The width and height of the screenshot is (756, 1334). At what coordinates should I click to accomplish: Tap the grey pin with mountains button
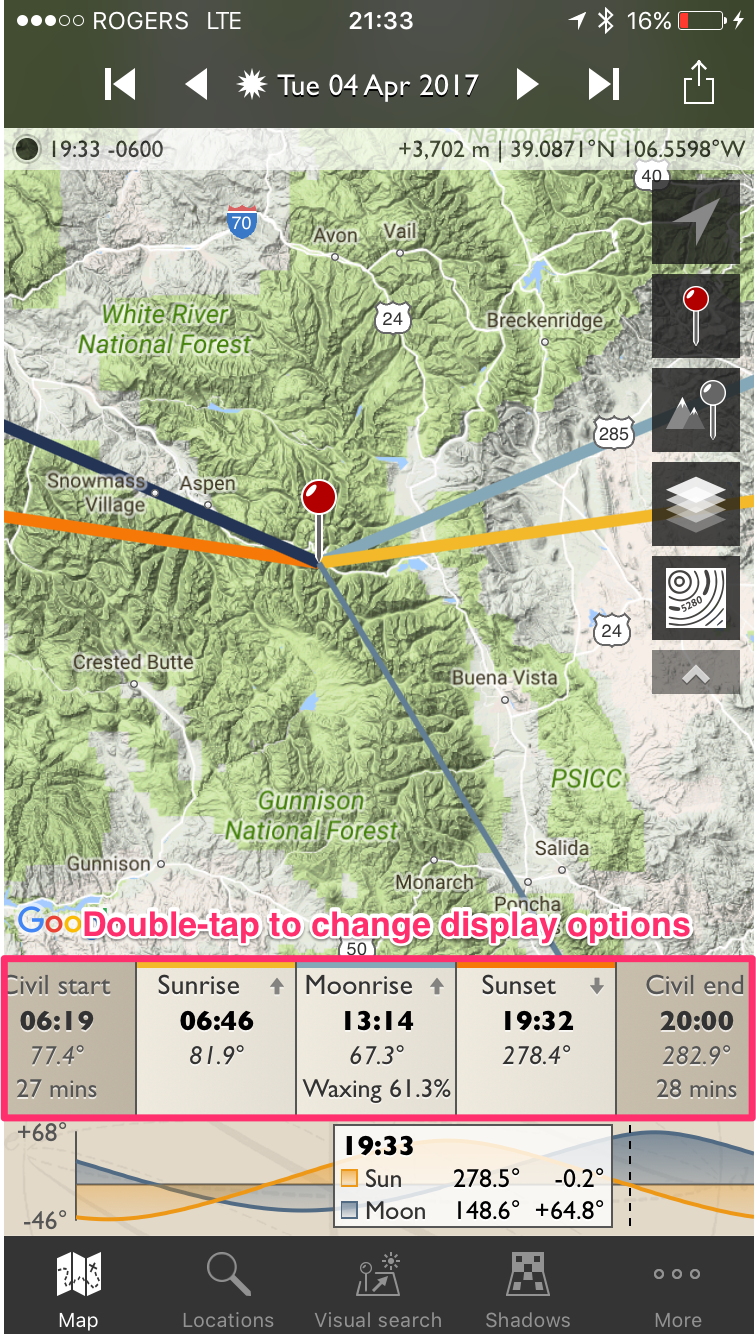coord(696,410)
